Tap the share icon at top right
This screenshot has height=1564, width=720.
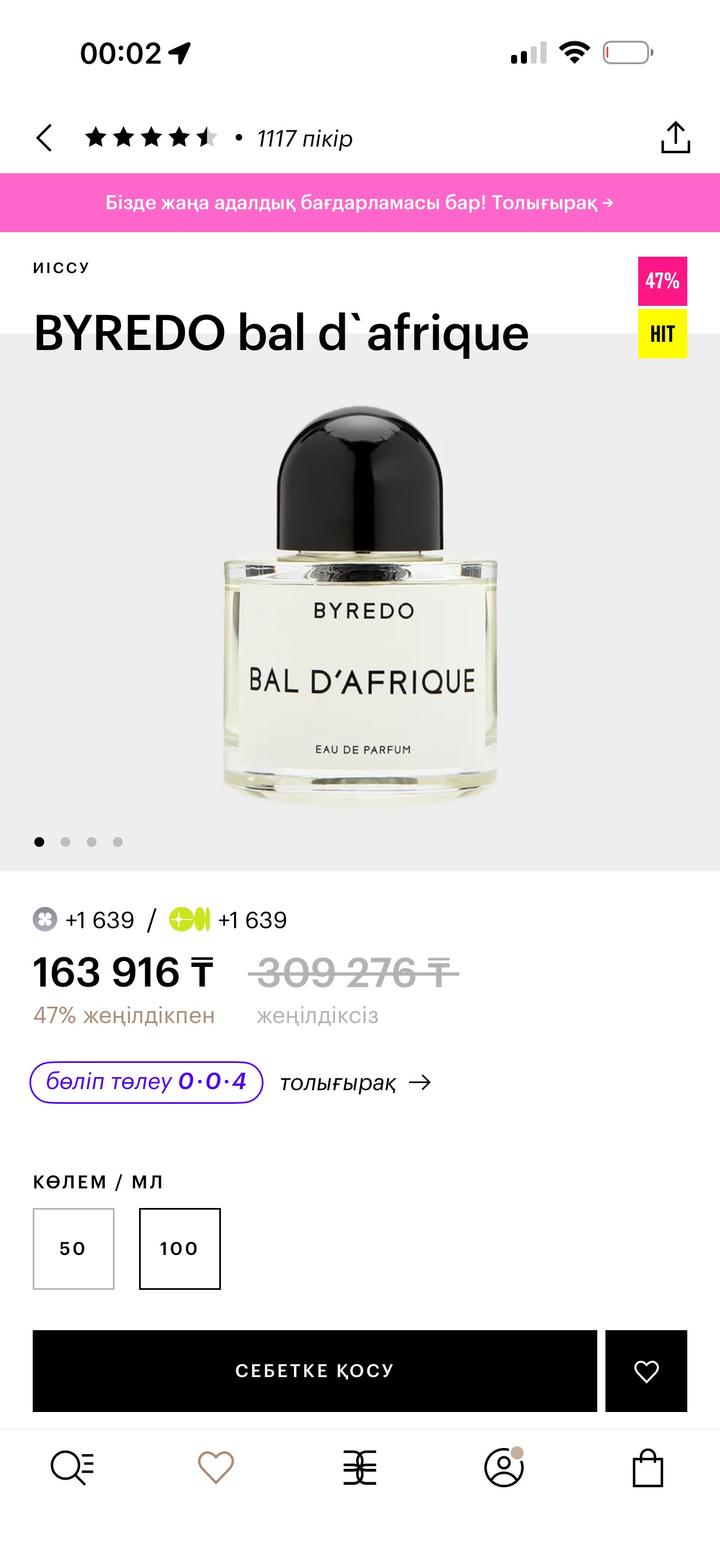point(678,137)
